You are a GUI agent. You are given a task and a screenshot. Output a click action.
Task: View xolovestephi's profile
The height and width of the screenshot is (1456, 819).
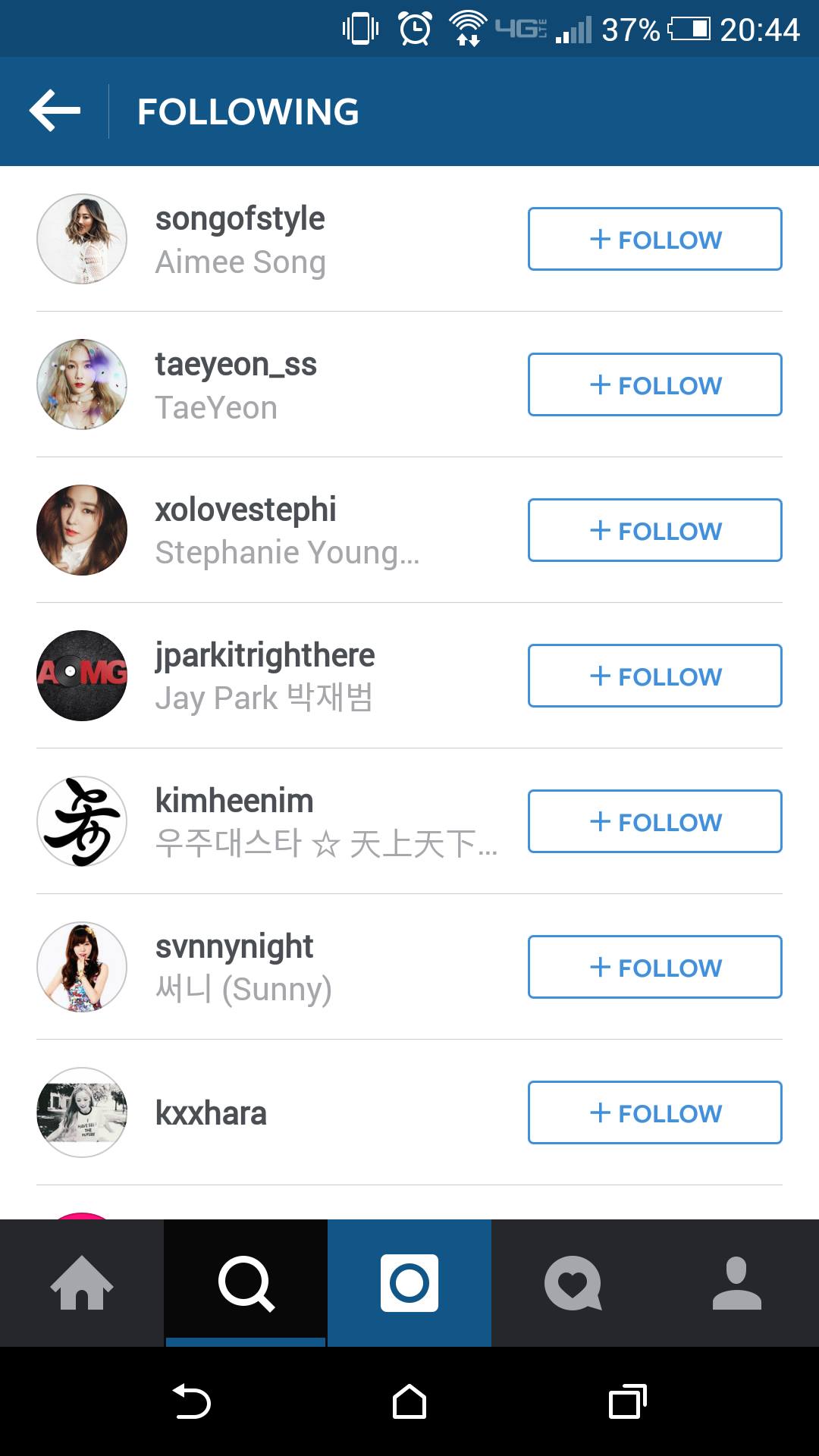point(246,511)
